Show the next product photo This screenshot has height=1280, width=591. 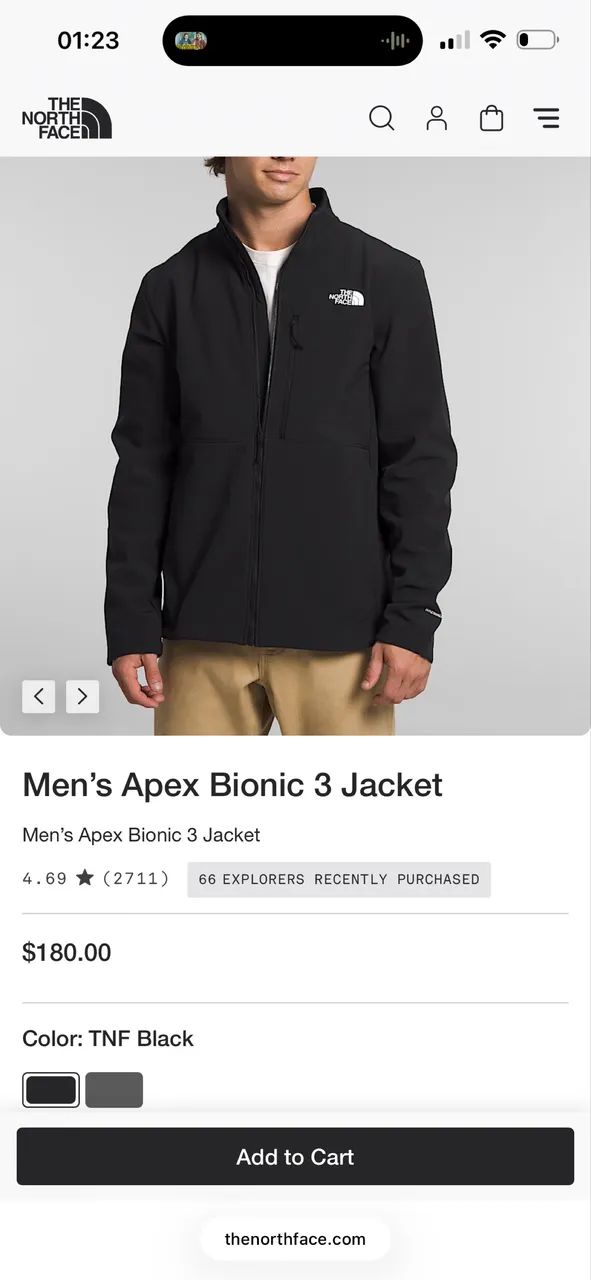pos(82,696)
